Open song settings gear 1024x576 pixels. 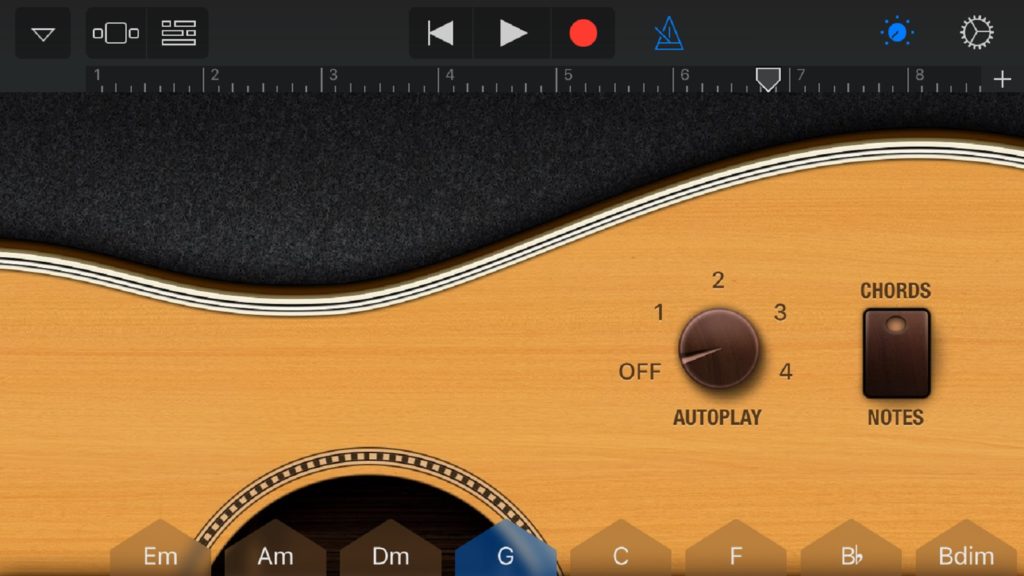tap(976, 33)
